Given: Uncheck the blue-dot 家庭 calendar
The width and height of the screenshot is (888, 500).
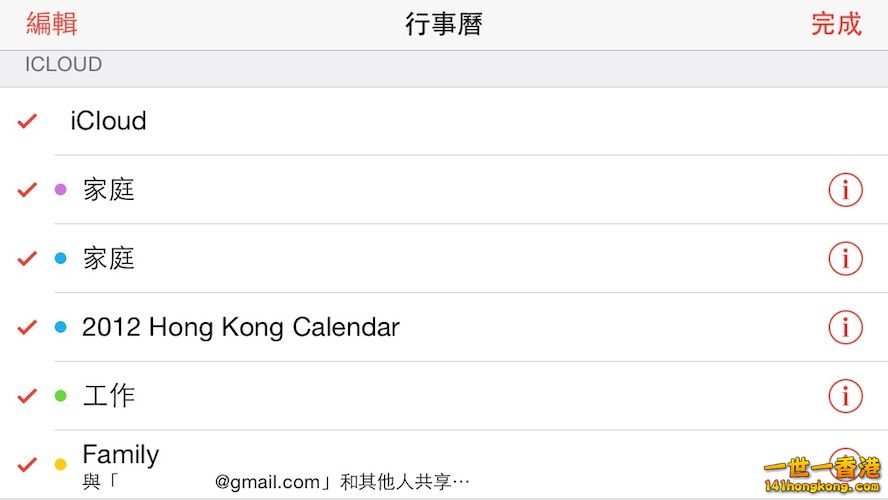Looking at the screenshot, I should 108,258.
